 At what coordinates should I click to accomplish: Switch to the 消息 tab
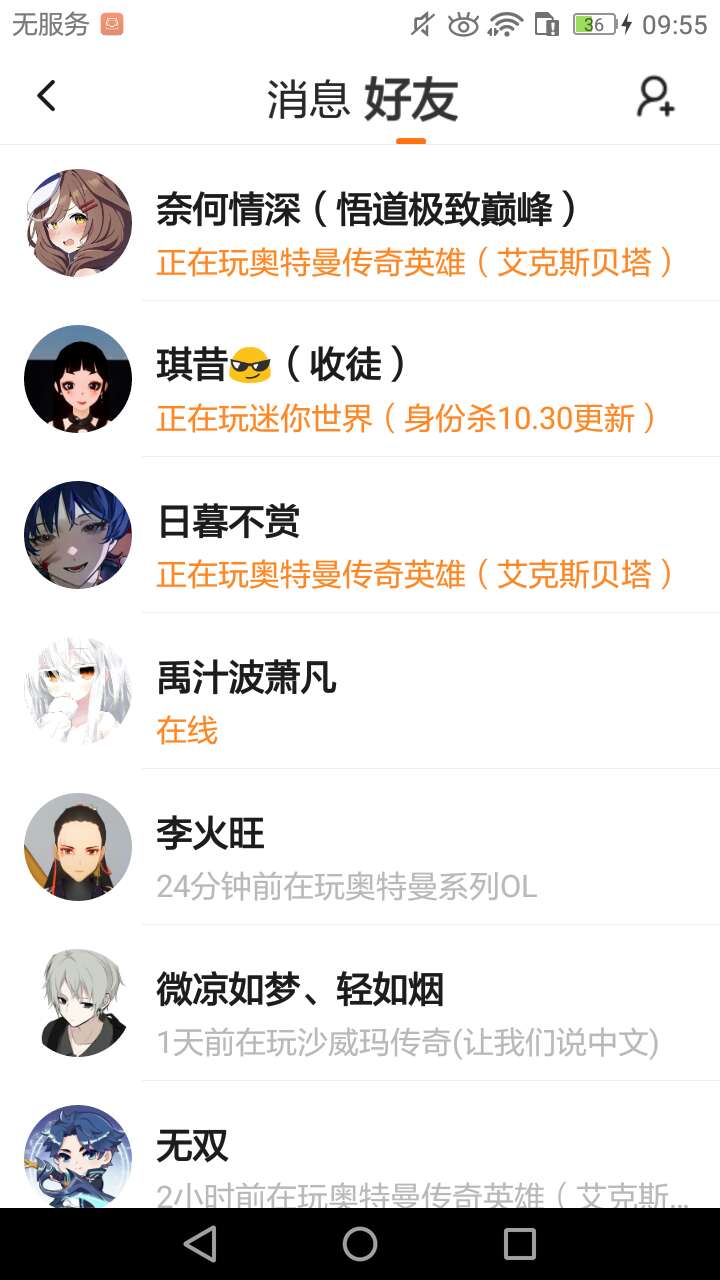point(308,99)
